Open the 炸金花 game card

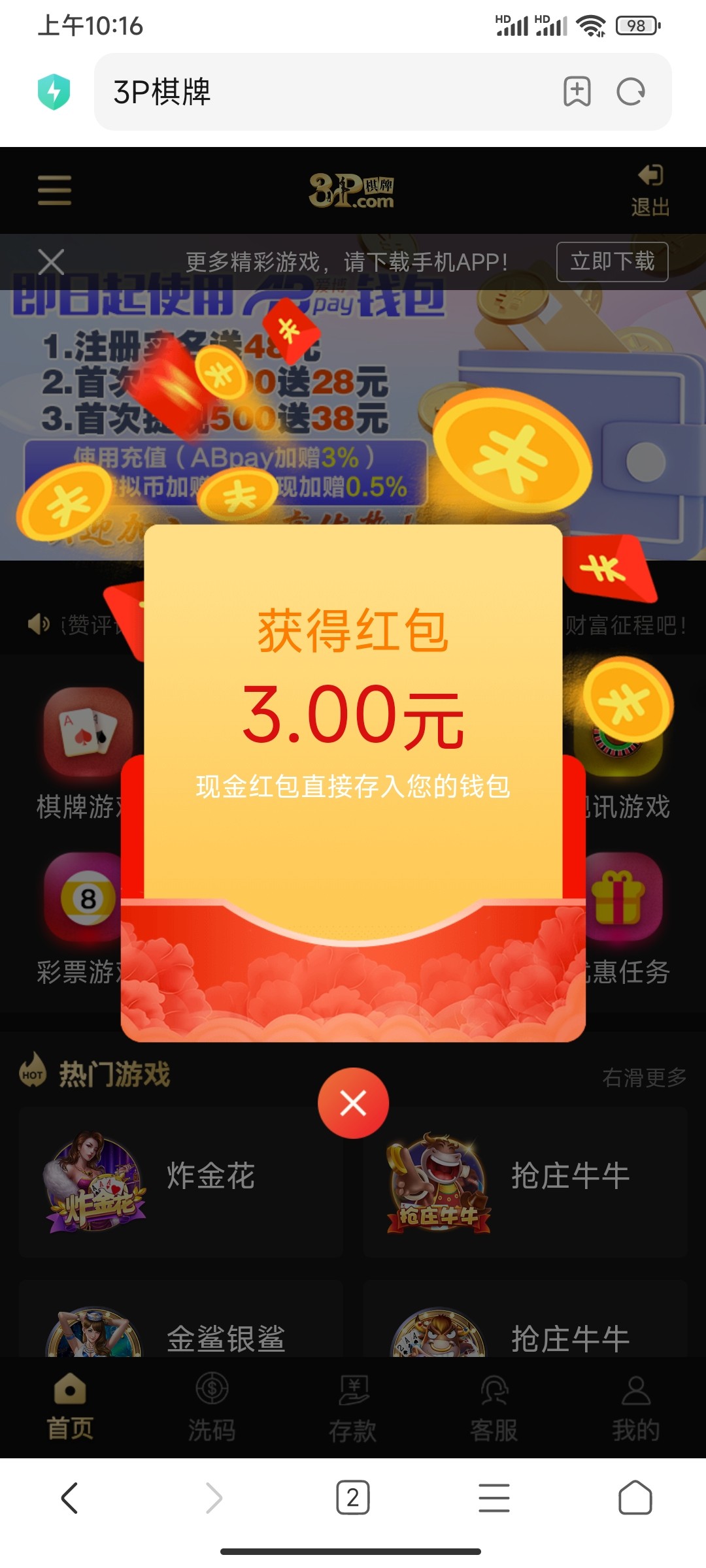[181, 1181]
